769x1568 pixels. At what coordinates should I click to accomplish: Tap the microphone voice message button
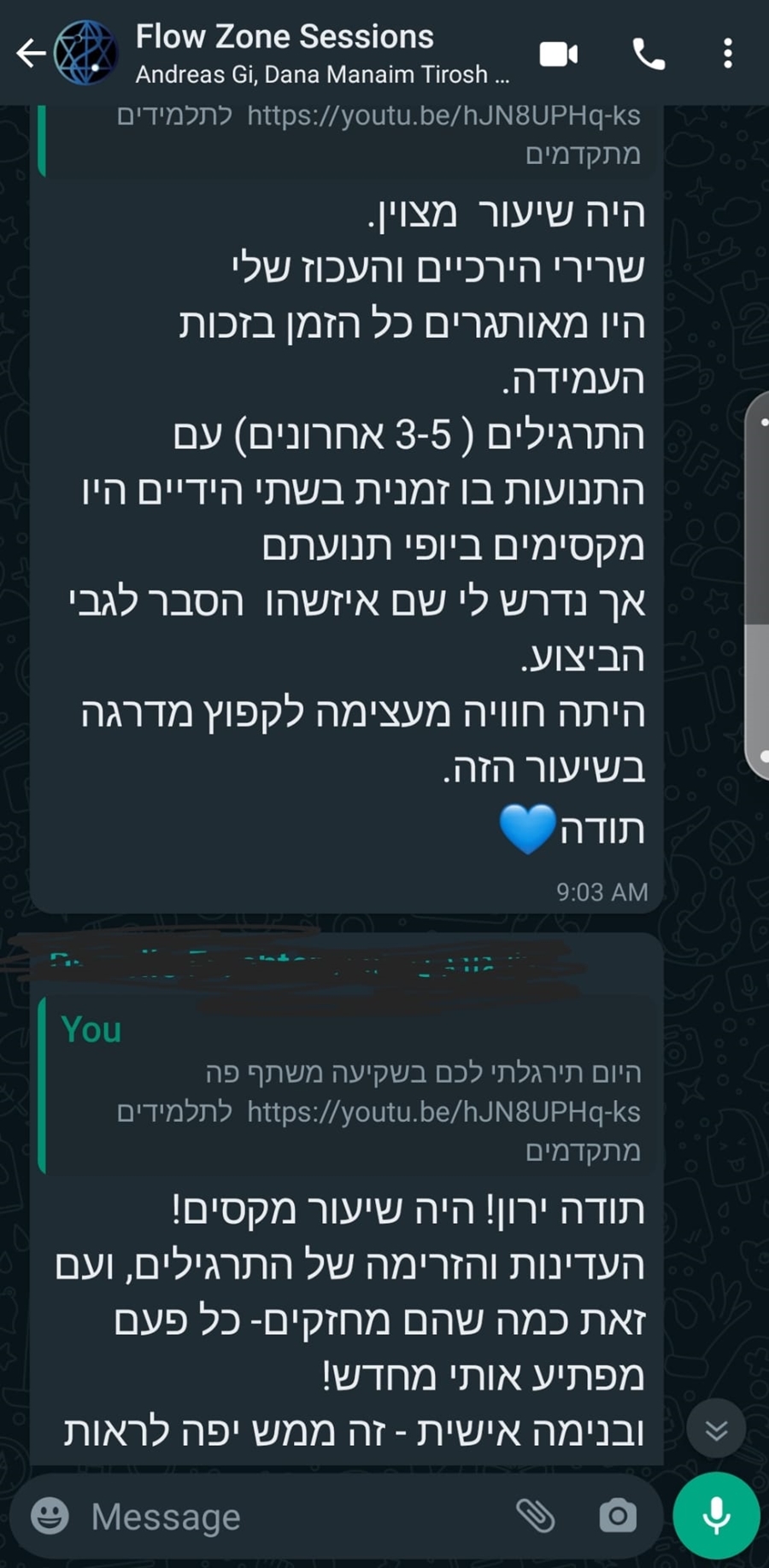click(x=716, y=1515)
